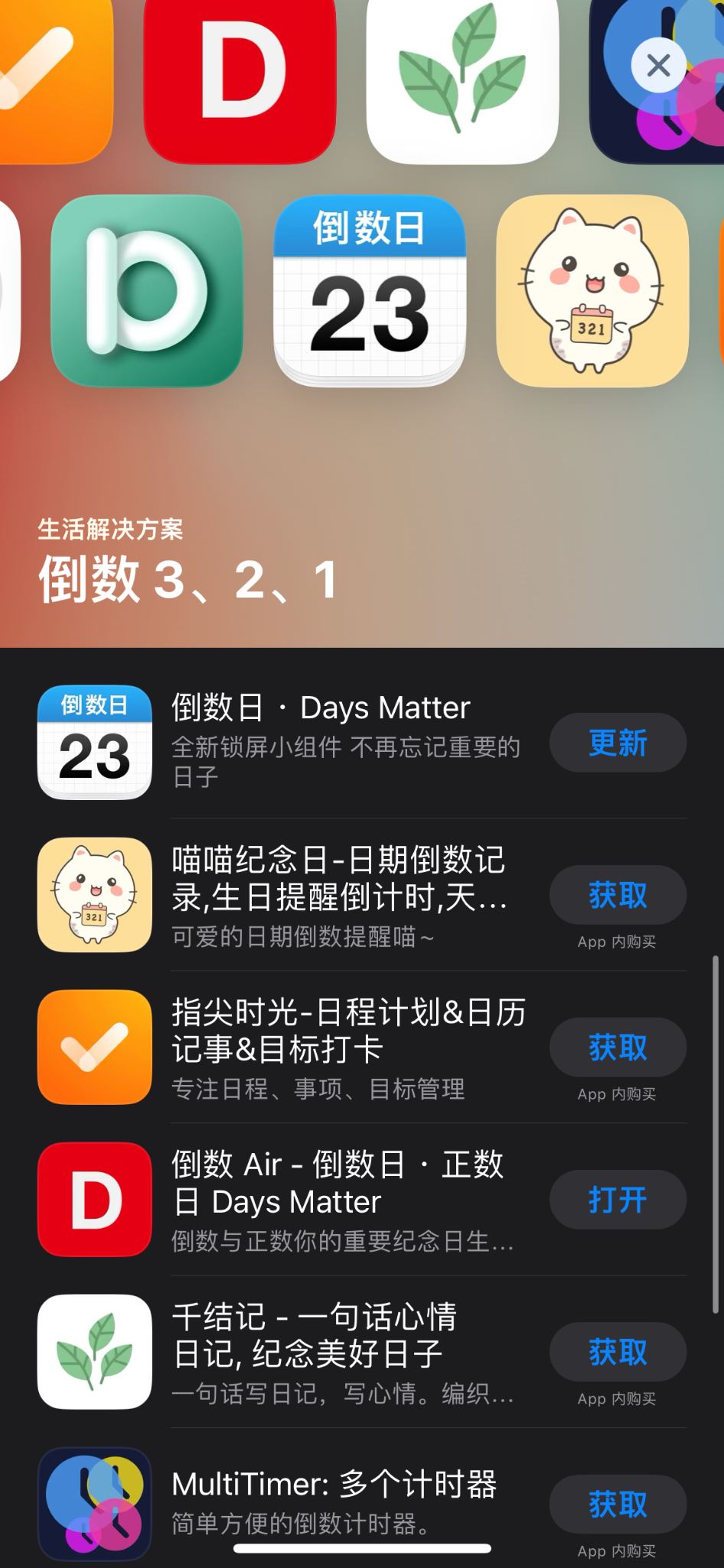Tap the 喵喵纪念日 cat app icon
This screenshot has height=1568, width=724.
[93, 894]
